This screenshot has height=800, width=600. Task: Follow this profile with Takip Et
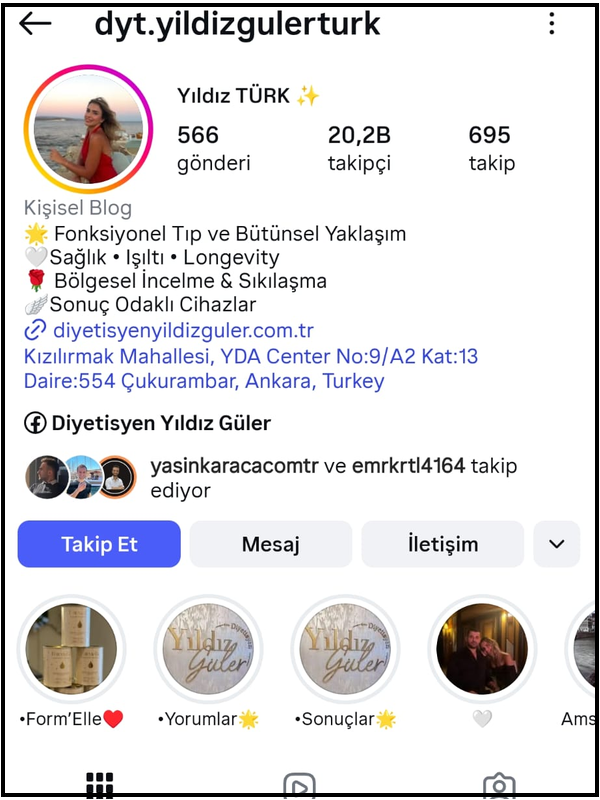point(99,544)
